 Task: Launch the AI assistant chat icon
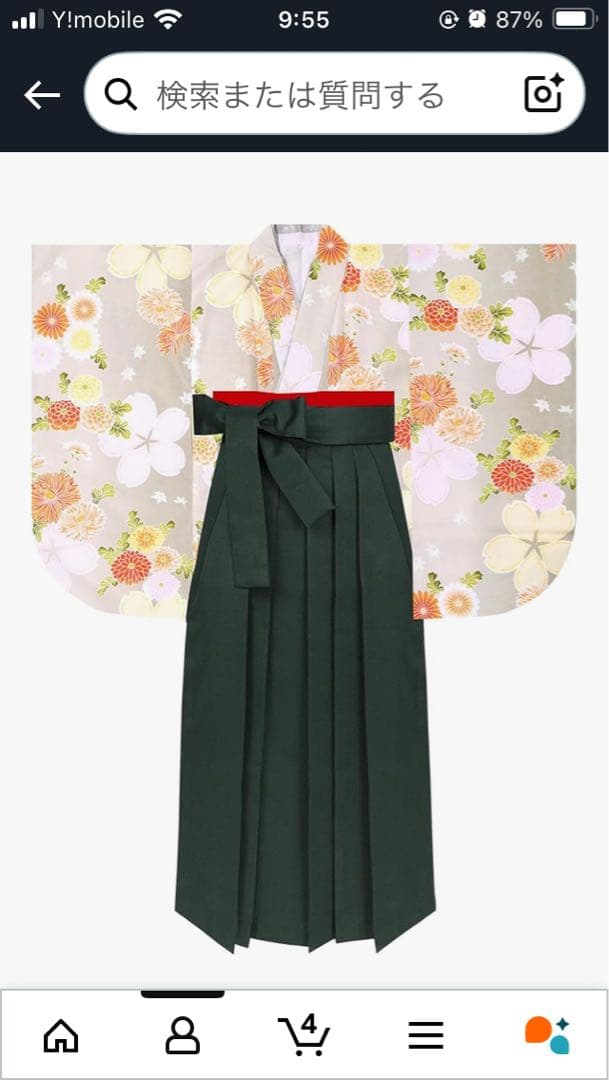pyautogui.click(x=547, y=1035)
